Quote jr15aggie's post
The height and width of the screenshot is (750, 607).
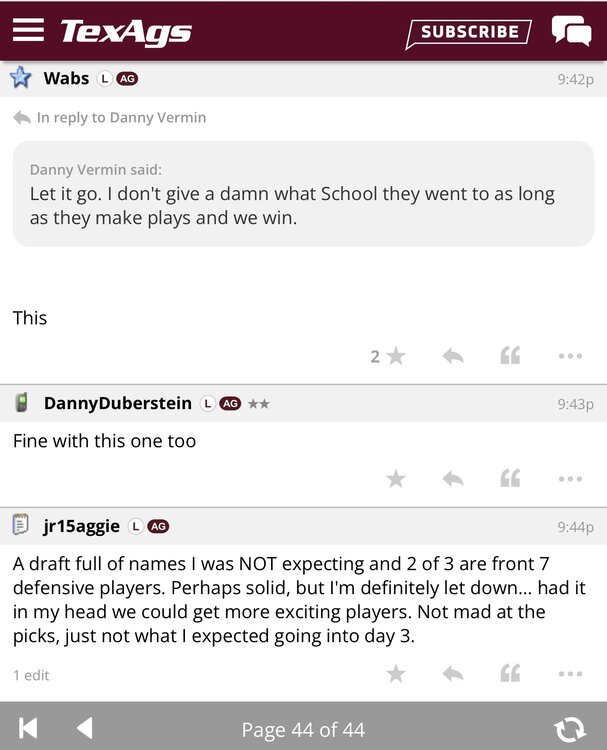(510, 674)
